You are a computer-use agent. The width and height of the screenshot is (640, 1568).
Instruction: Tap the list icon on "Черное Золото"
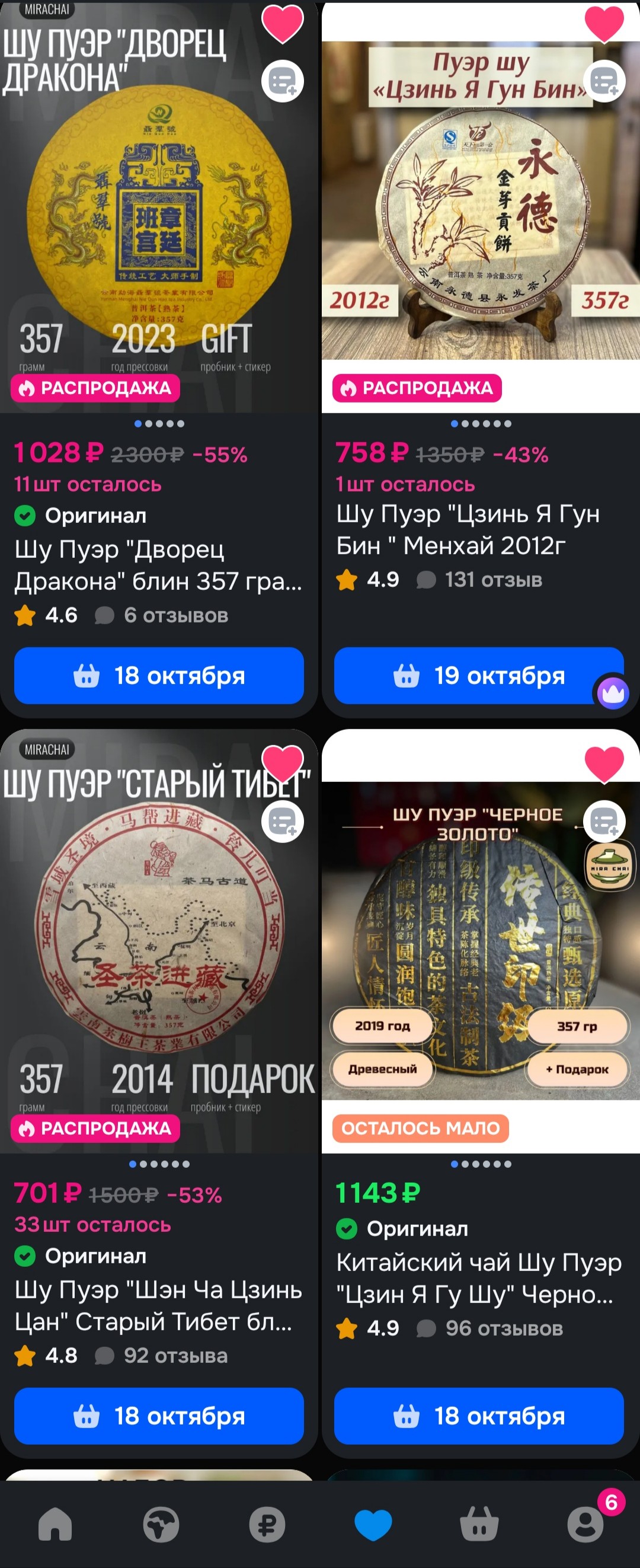coord(603,822)
